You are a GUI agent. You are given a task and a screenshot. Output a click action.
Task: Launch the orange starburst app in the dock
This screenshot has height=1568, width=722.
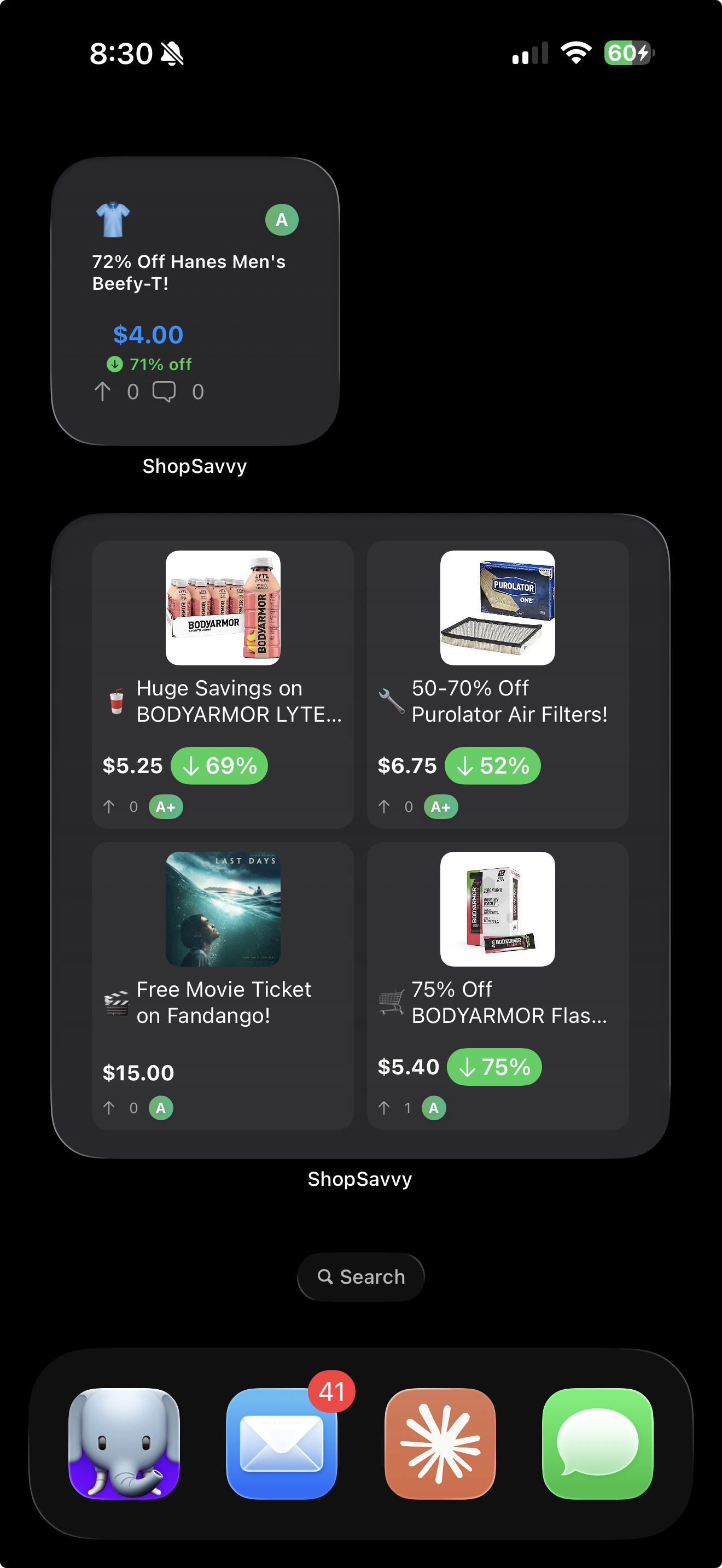[x=440, y=1443]
